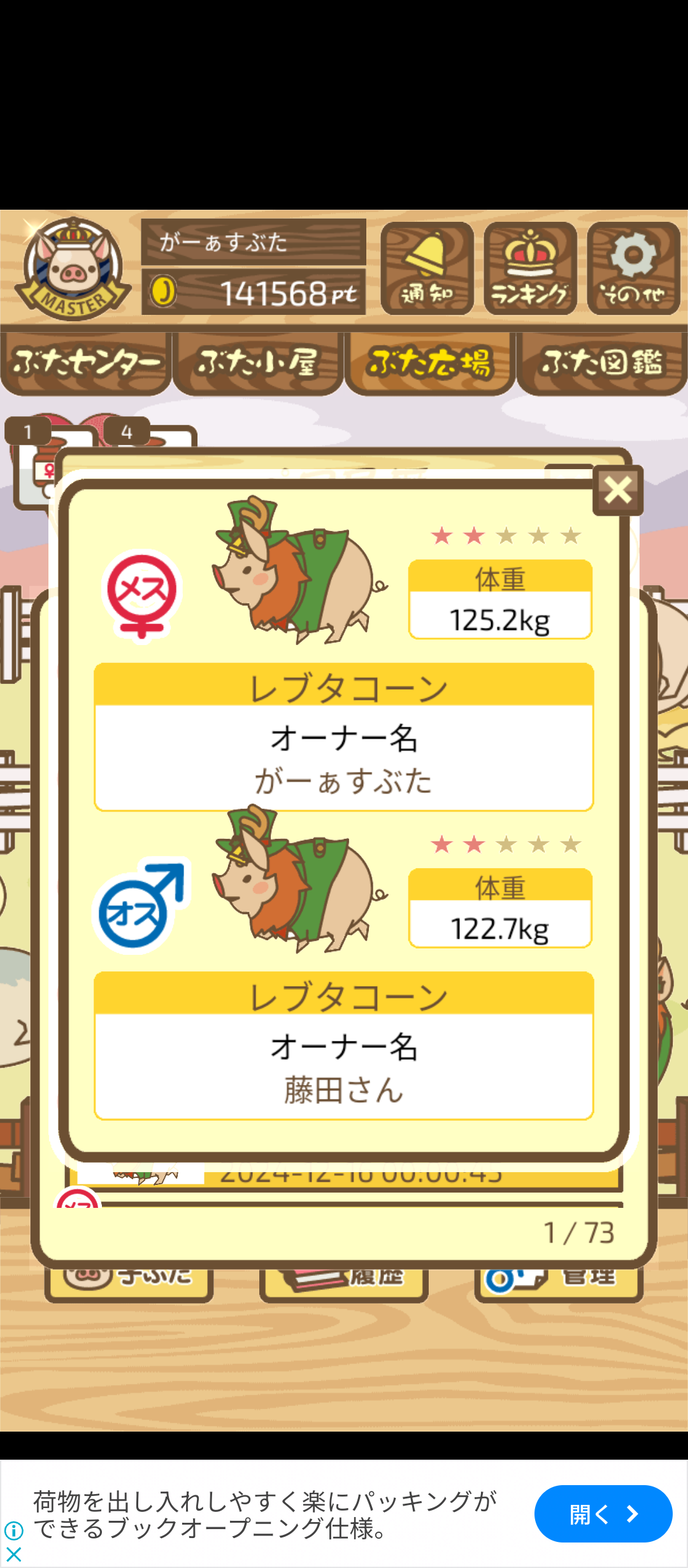Screen dimensions: 688x1568
Task: View ad info icon on banner
Action: click(13, 1530)
